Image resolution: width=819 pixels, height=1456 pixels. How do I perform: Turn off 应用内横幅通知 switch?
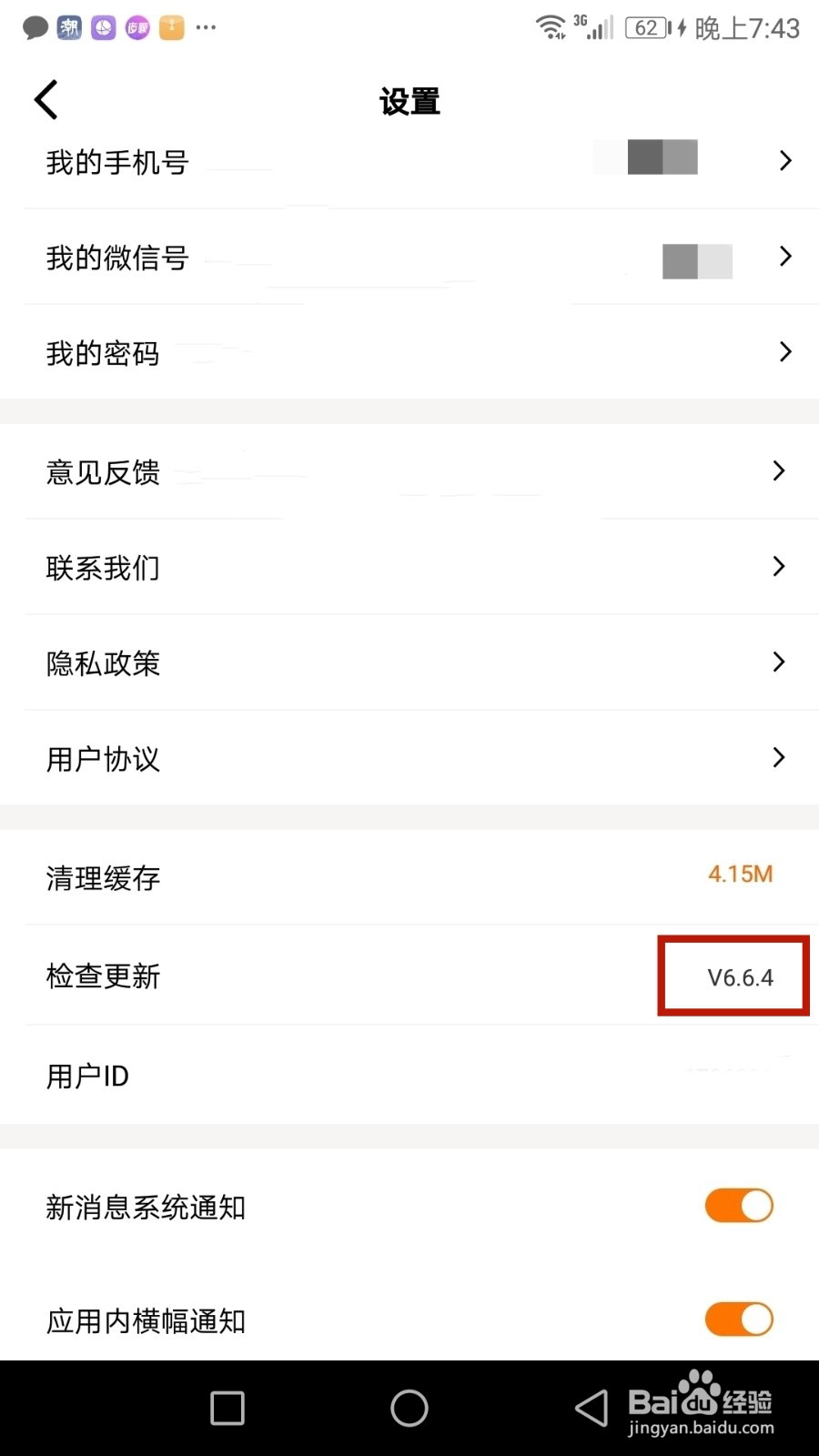tap(737, 1319)
